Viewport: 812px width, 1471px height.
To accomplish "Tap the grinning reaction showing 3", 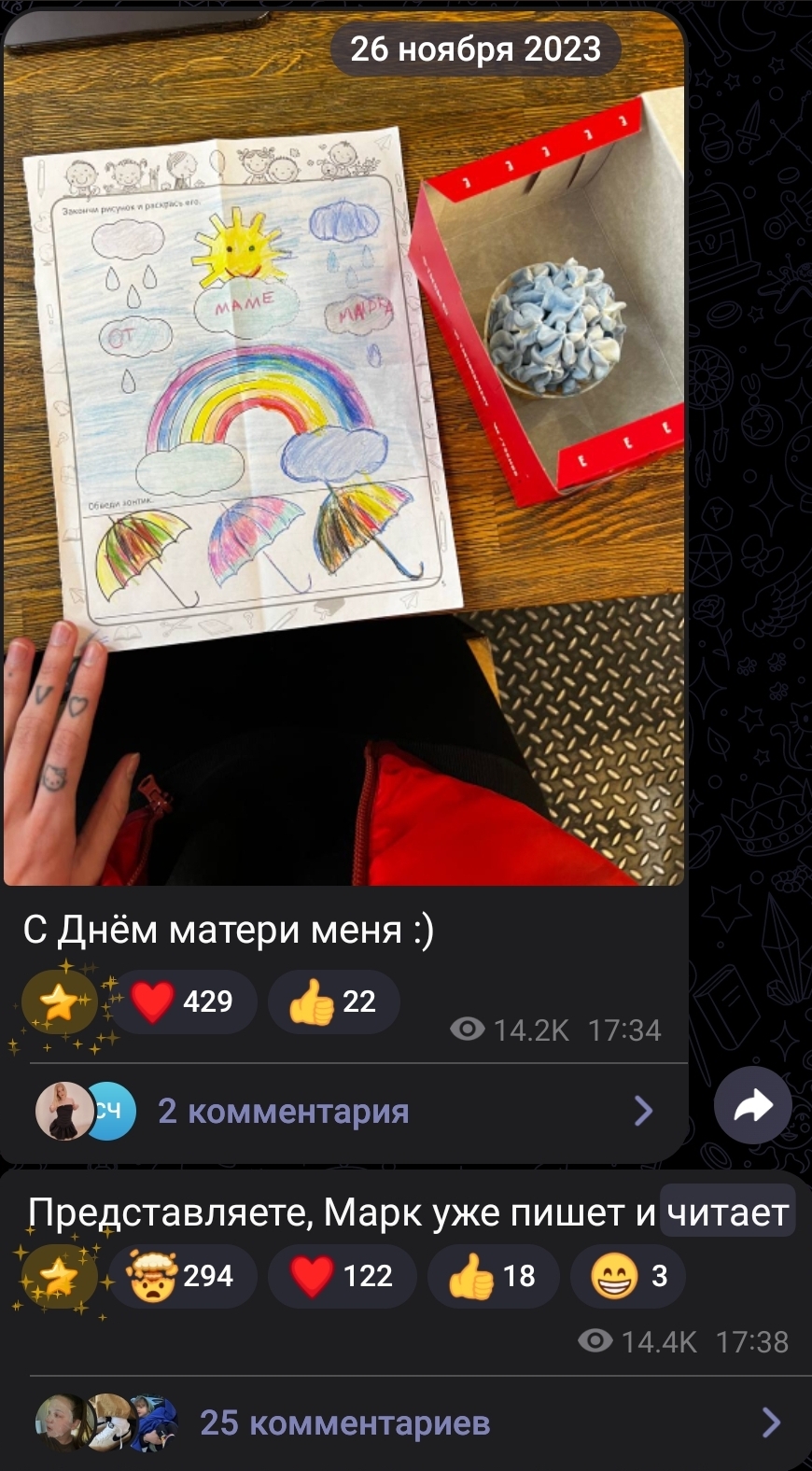I will [x=627, y=1276].
